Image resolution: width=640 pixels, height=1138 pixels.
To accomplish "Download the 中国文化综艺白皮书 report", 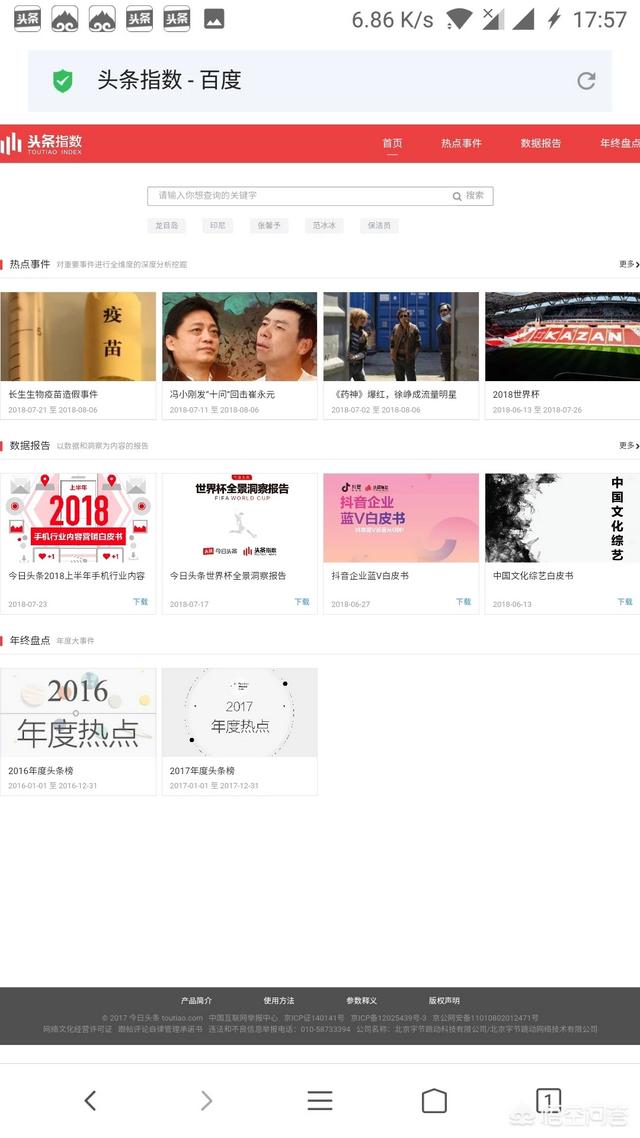I will [624, 602].
